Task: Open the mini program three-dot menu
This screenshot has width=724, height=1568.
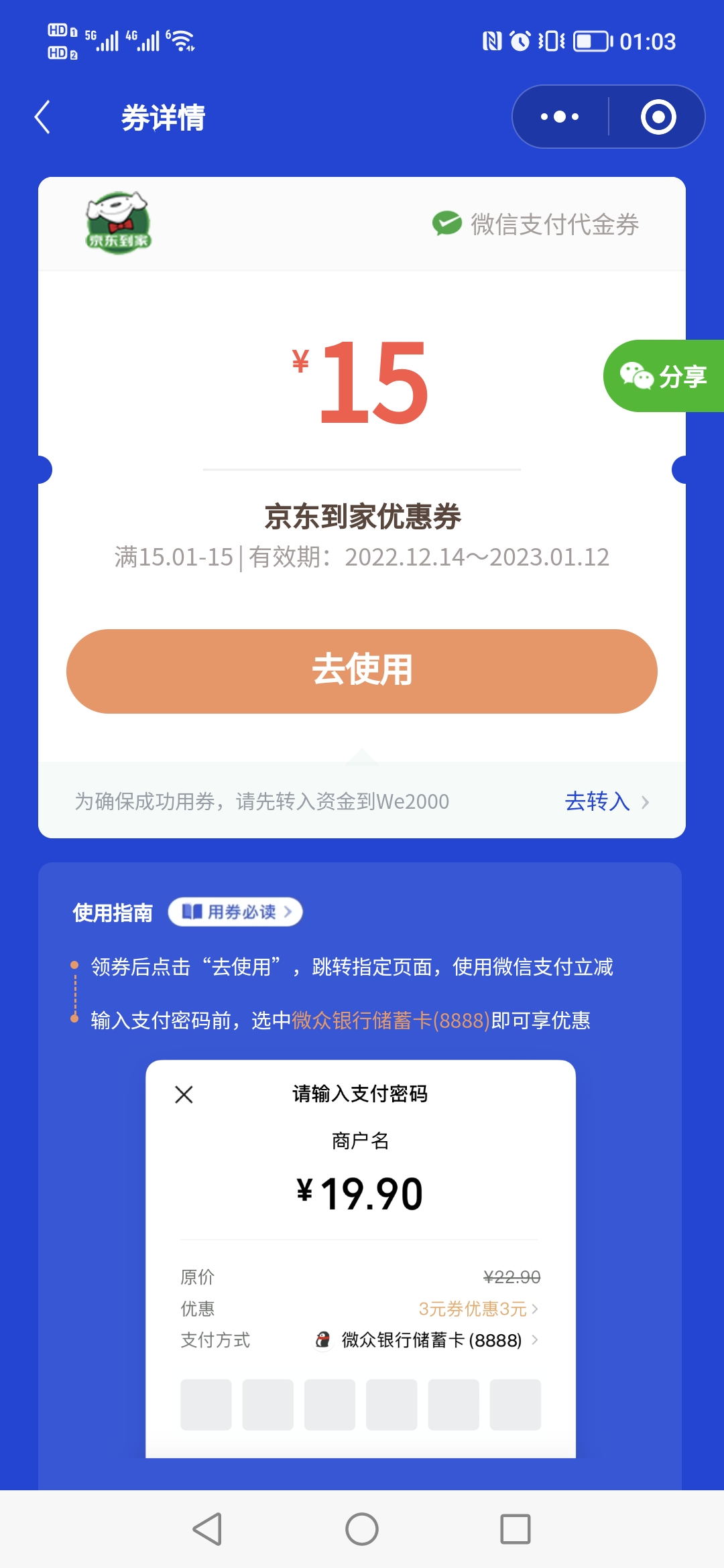Action: [x=560, y=117]
